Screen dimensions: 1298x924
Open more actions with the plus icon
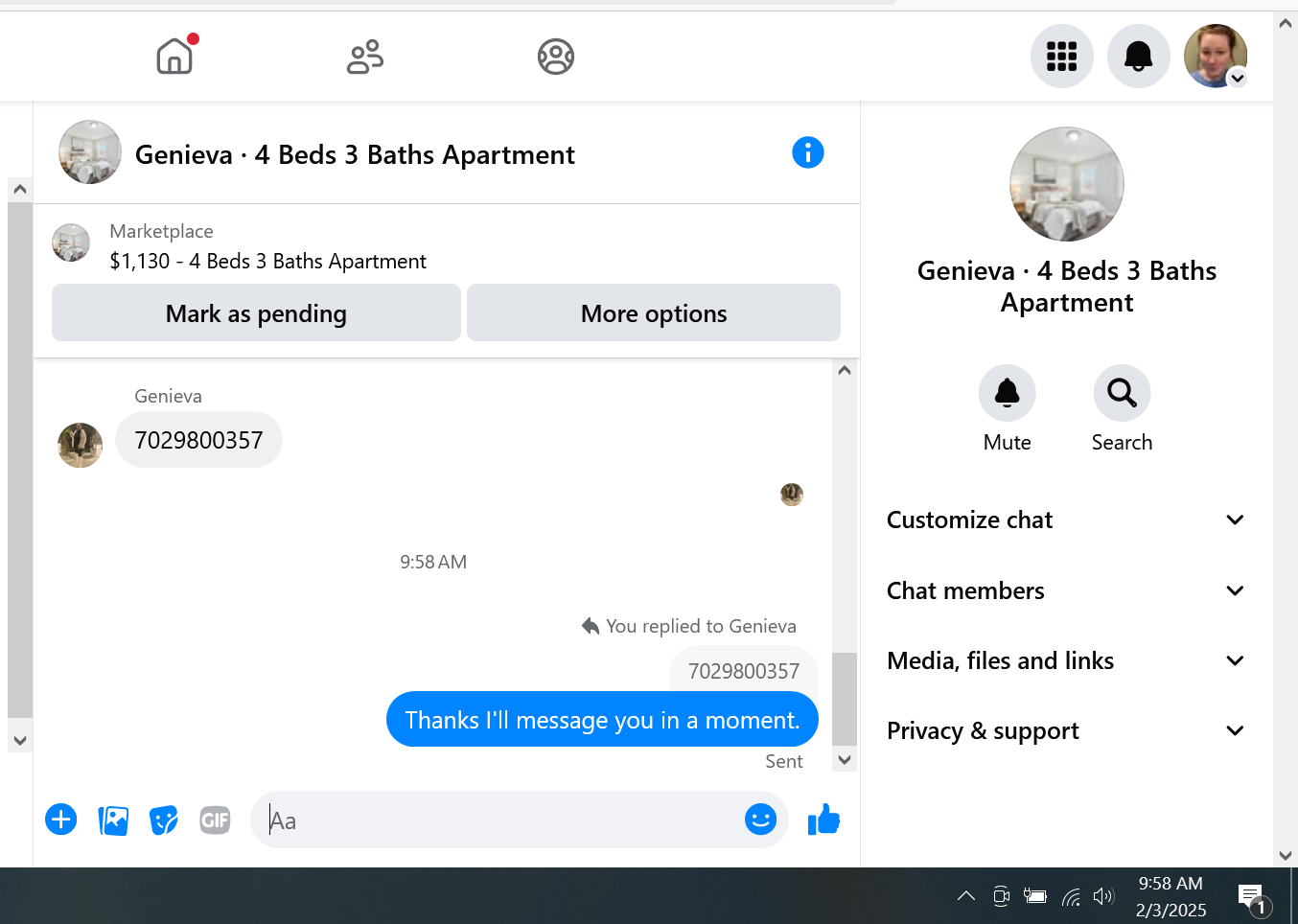(61, 820)
